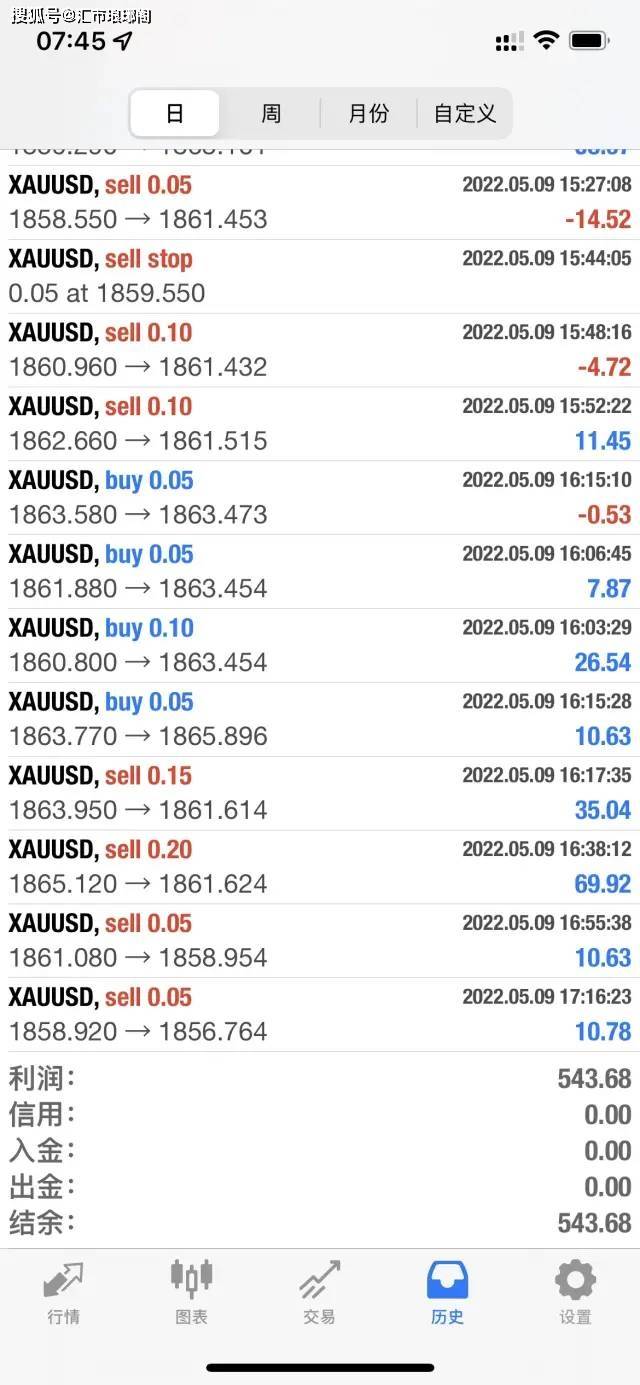This screenshot has height=1385, width=640.
Task: View the sell 0.10 trade with 11.45 profit
Action: tap(320, 424)
